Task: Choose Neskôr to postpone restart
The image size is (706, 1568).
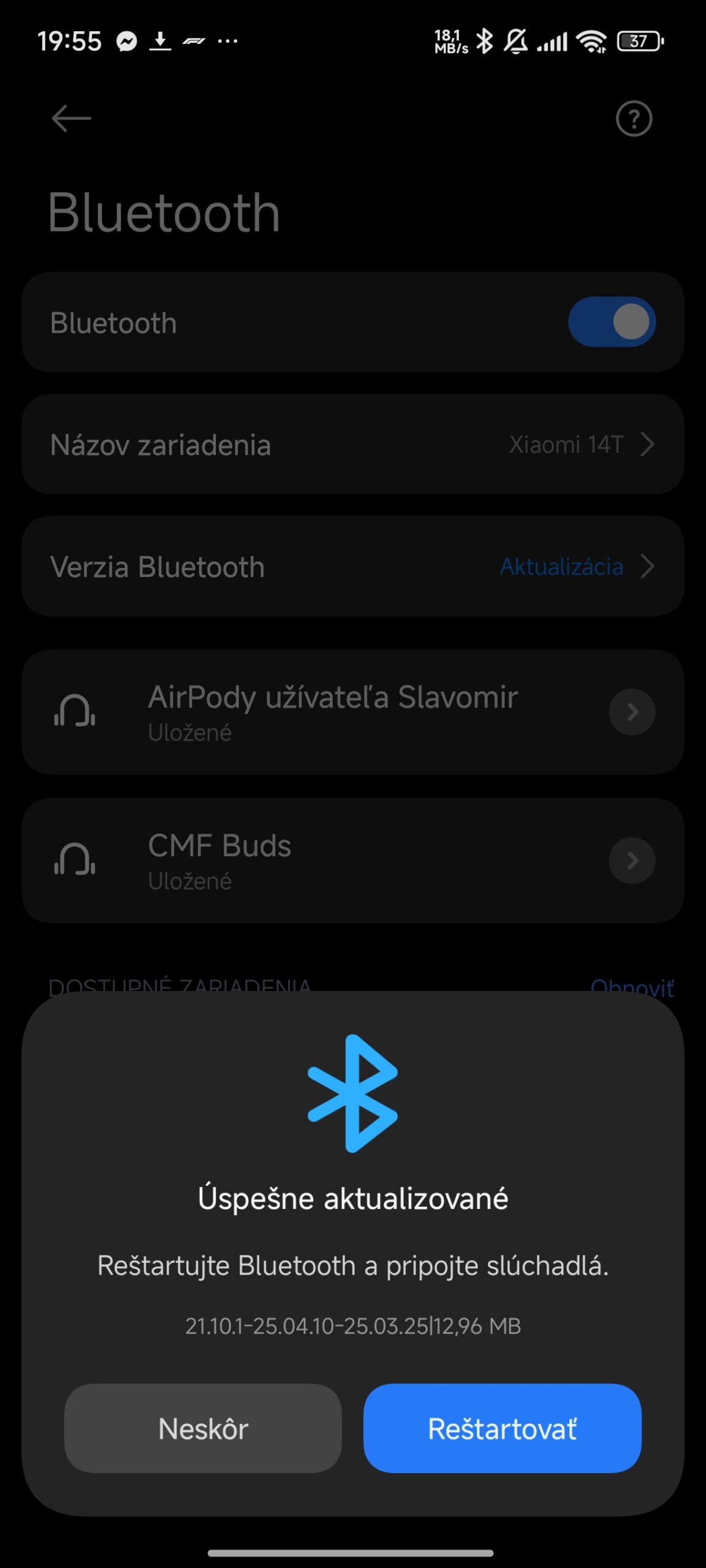Action: (203, 1428)
